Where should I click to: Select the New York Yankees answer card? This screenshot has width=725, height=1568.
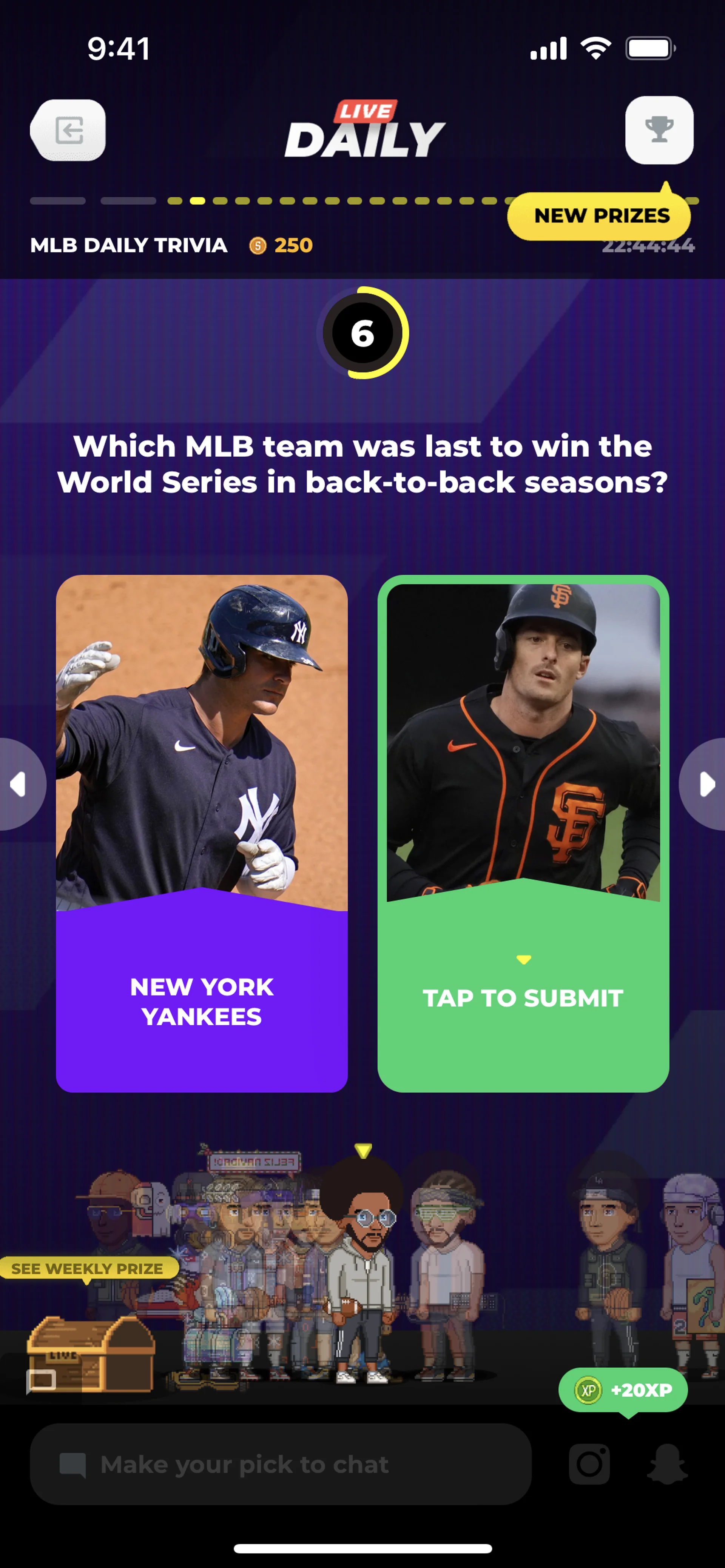[202, 834]
